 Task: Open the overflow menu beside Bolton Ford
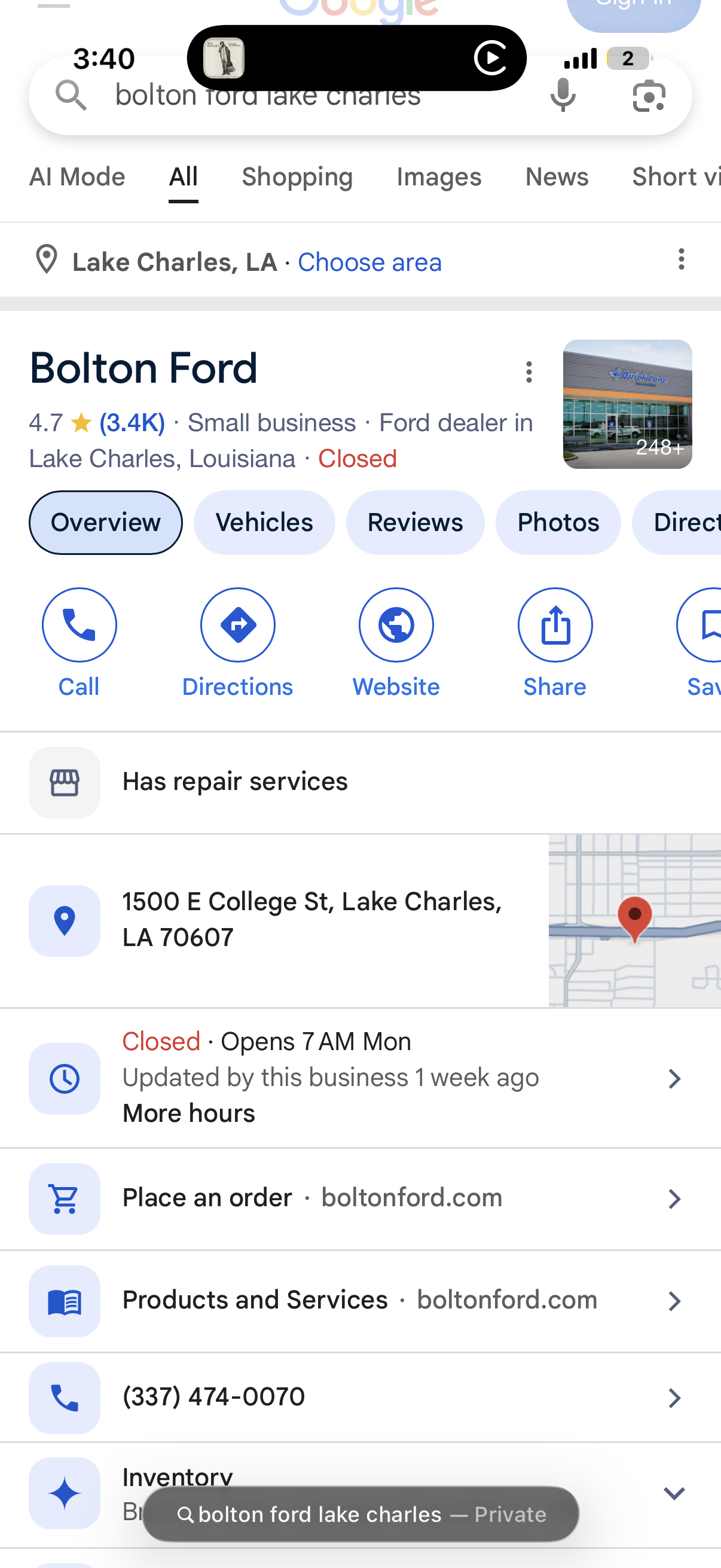click(528, 372)
